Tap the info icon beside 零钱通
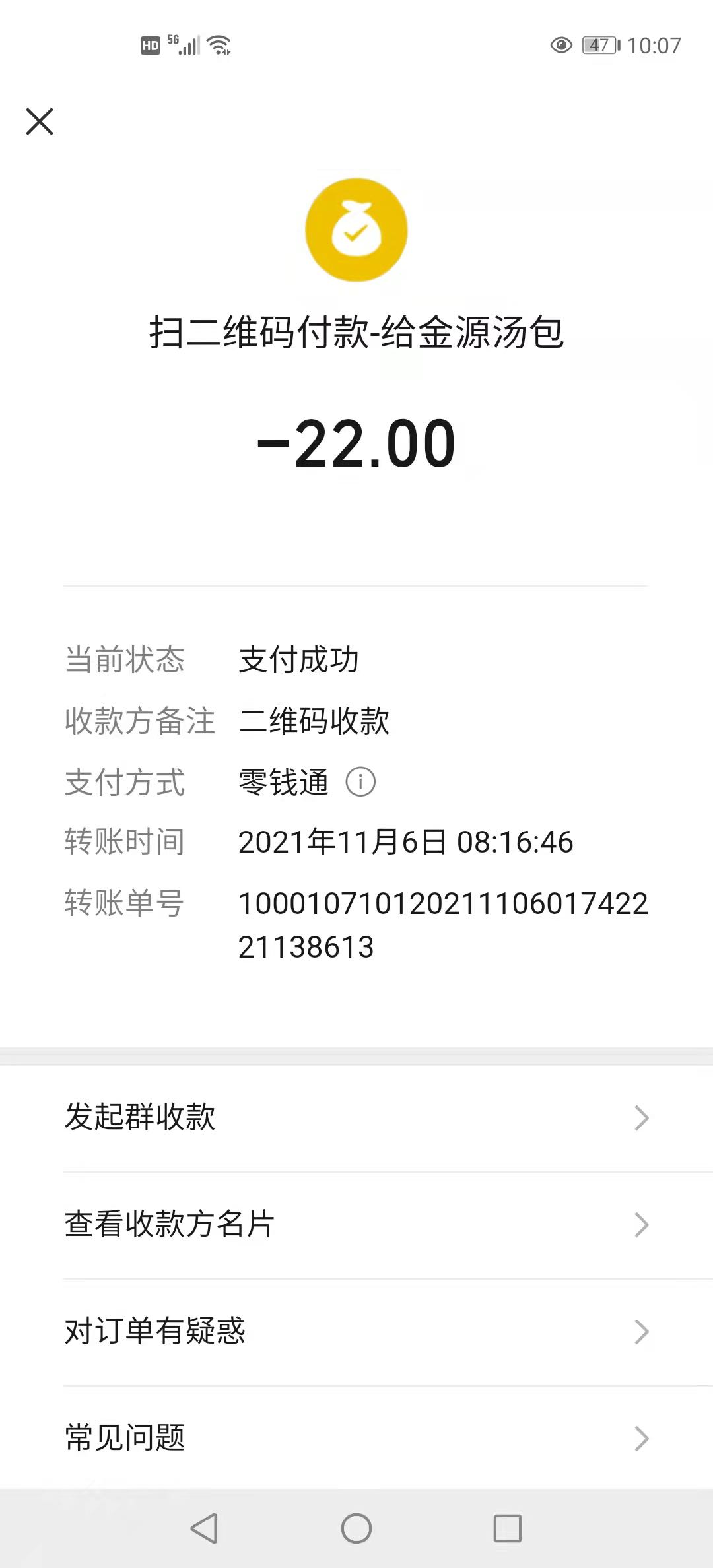This screenshot has width=713, height=1568. 360,782
